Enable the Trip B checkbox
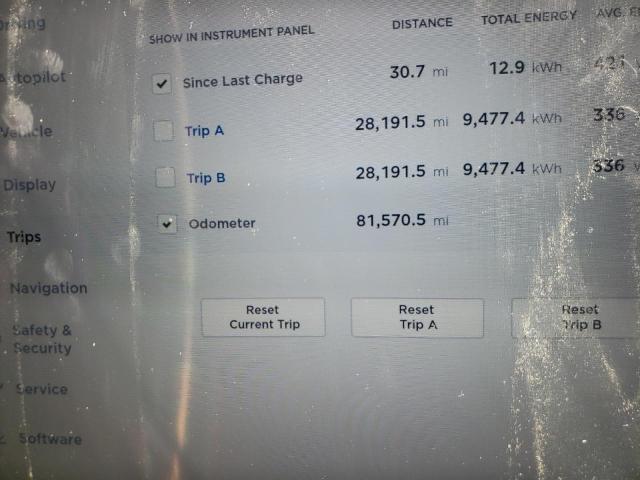 [166, 177]
